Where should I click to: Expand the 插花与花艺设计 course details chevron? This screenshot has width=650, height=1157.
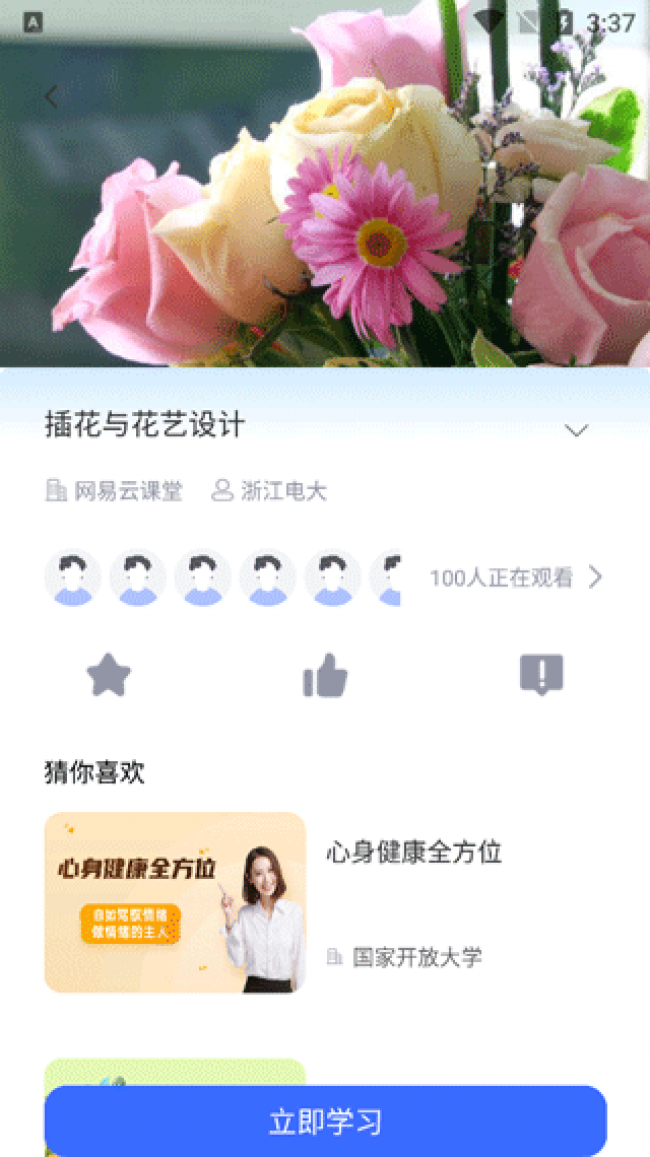coord(576,431)
